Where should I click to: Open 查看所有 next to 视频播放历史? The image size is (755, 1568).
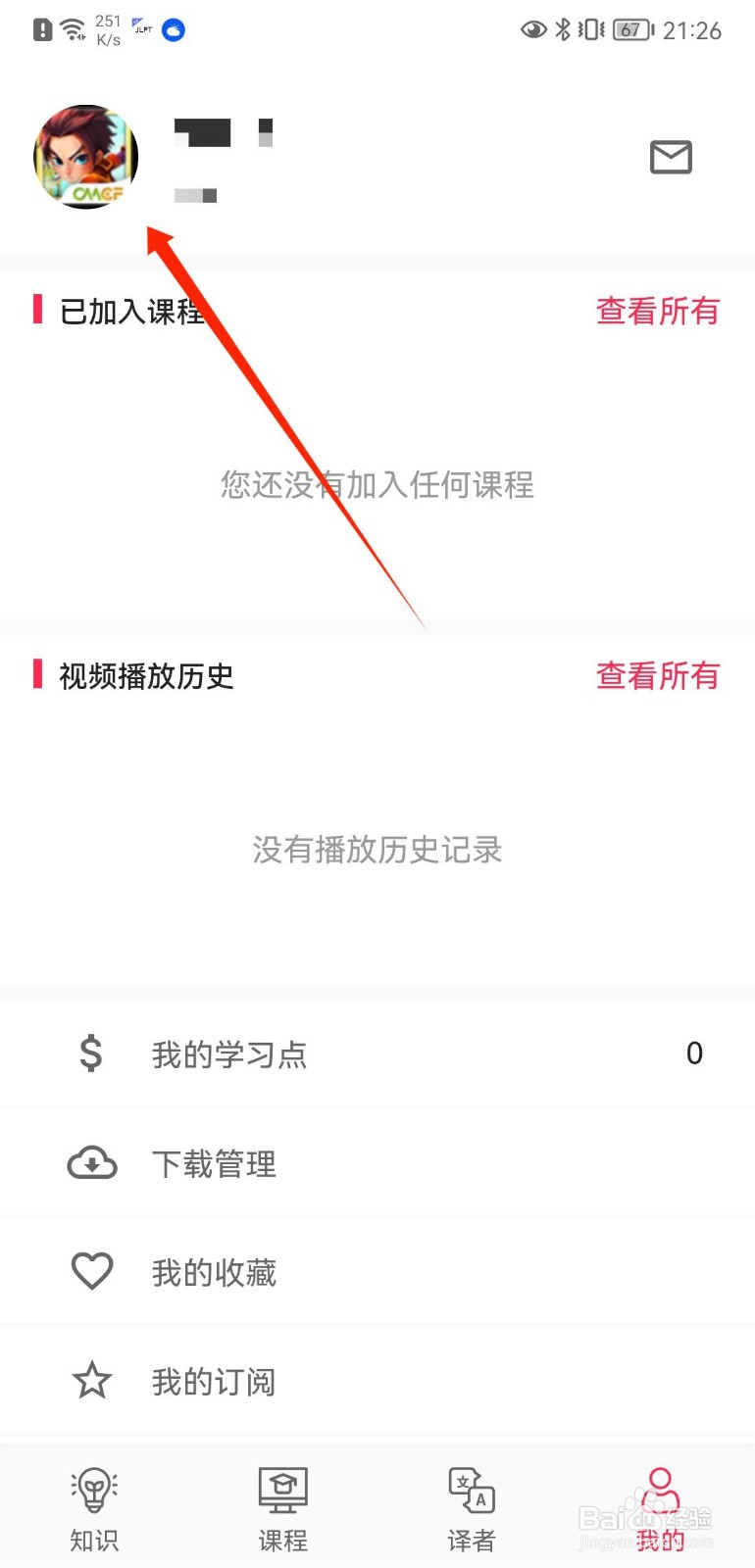657,676
